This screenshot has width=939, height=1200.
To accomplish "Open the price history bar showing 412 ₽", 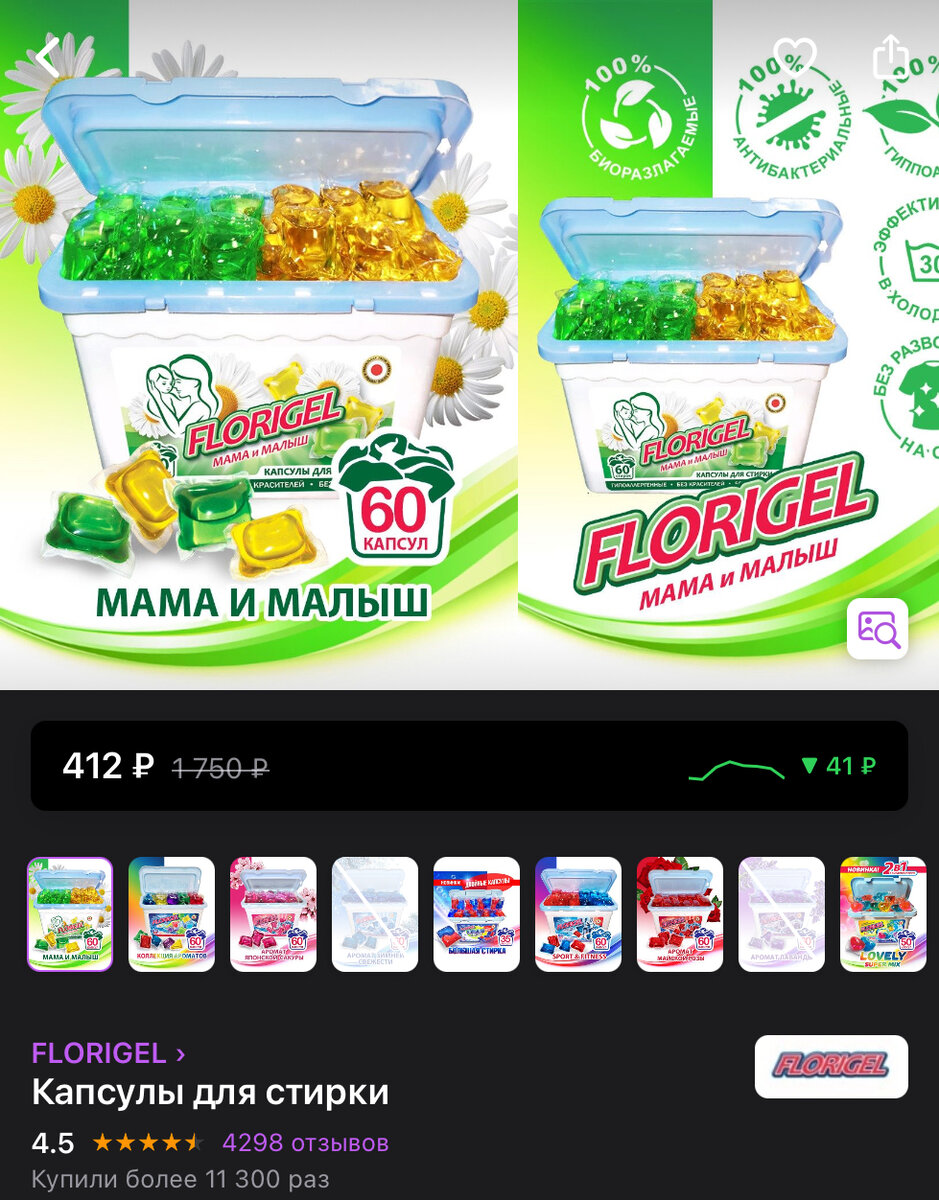I will [x=469, y=766].
